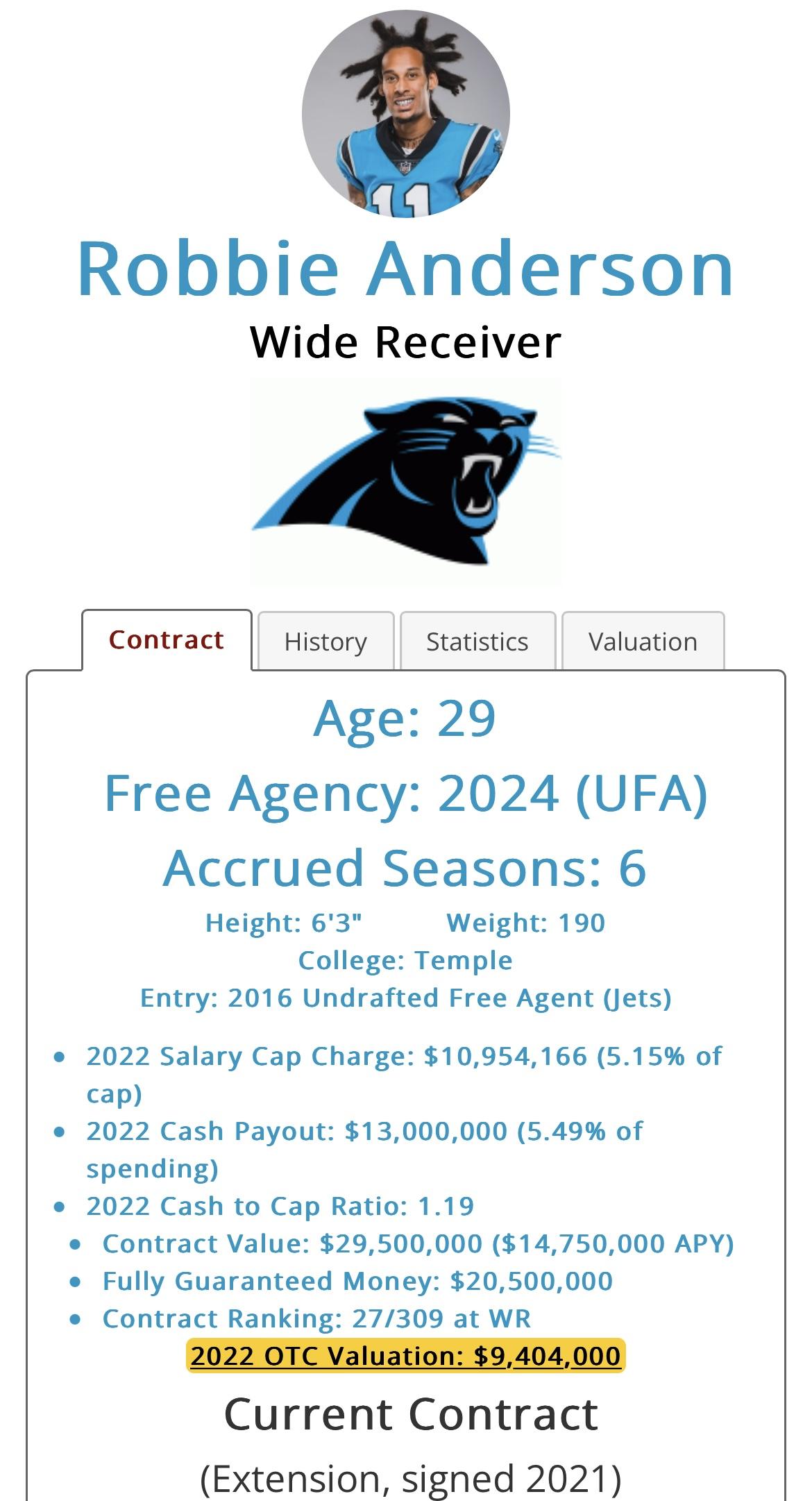Open the Statistics tab
The width and height of the screenshot is (812, 1501).
(x=477, y=642)
